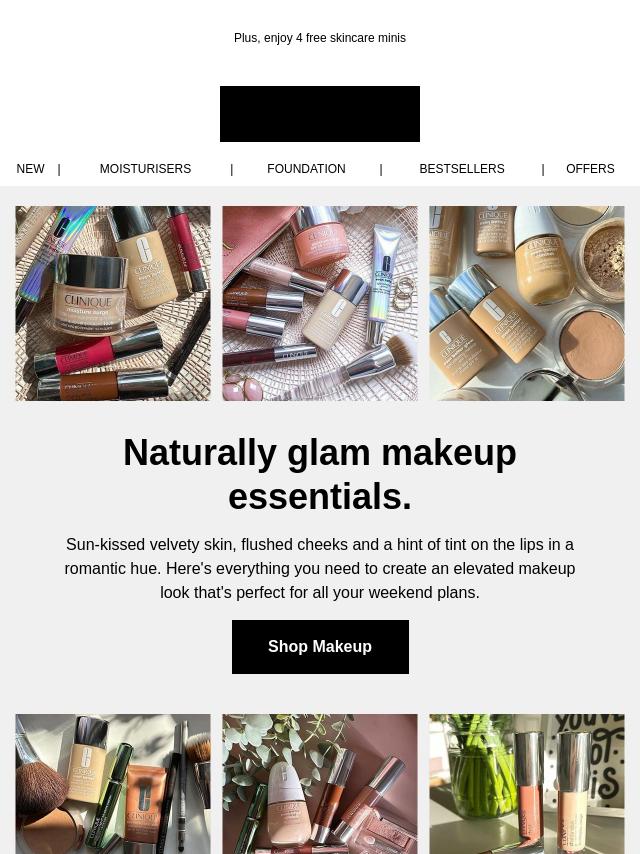This screenshot has height=854, width=640.
Task: Go to the MOISTURISERS category
Action: (145, 169)
